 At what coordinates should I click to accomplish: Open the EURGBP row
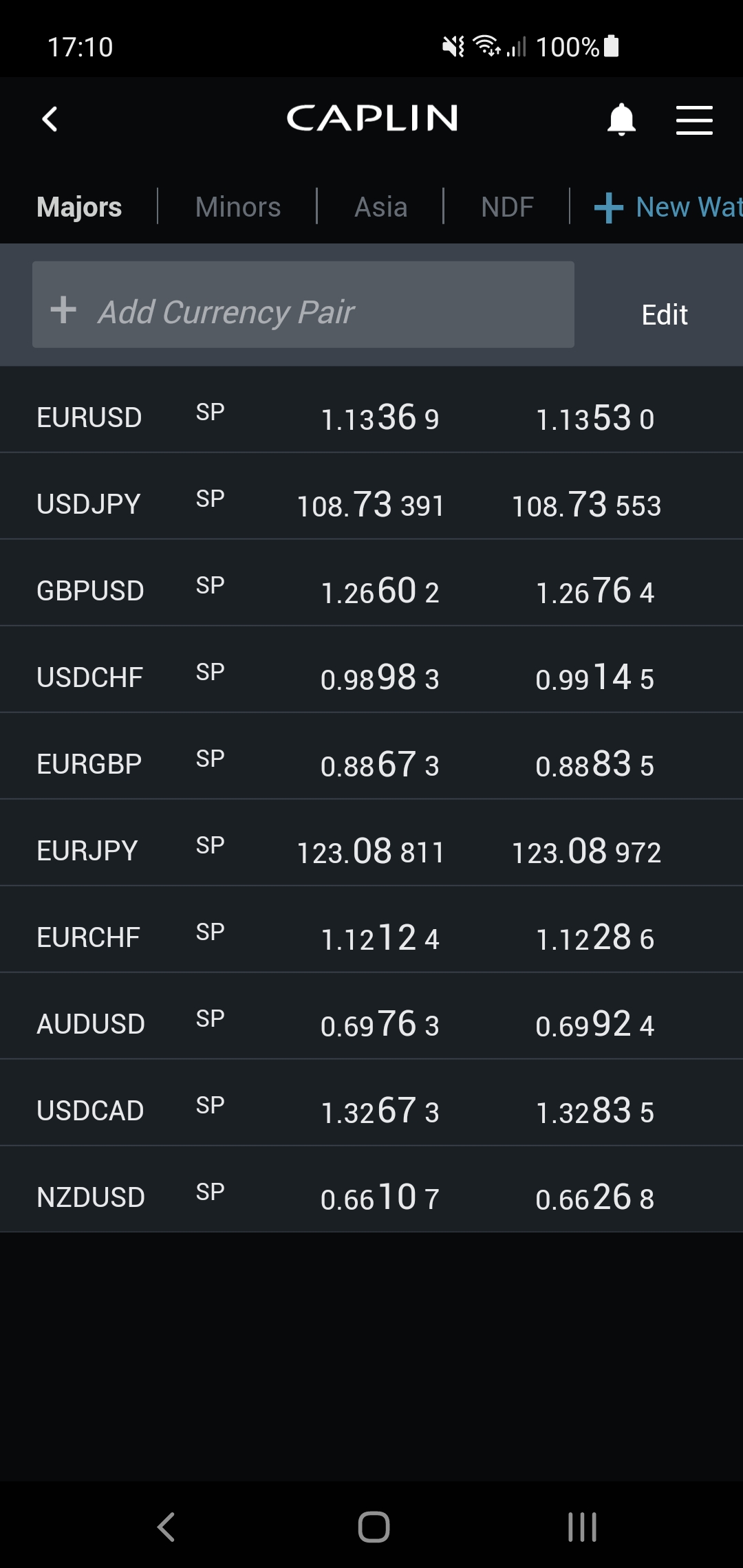point(89,764)
